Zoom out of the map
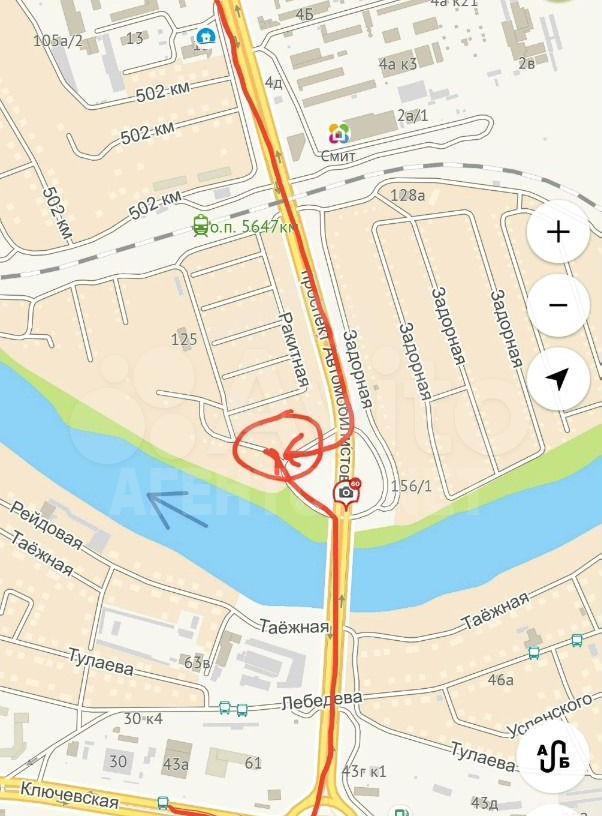The width and height of the screenshot is (602, 816). click(x=558, y=305)
